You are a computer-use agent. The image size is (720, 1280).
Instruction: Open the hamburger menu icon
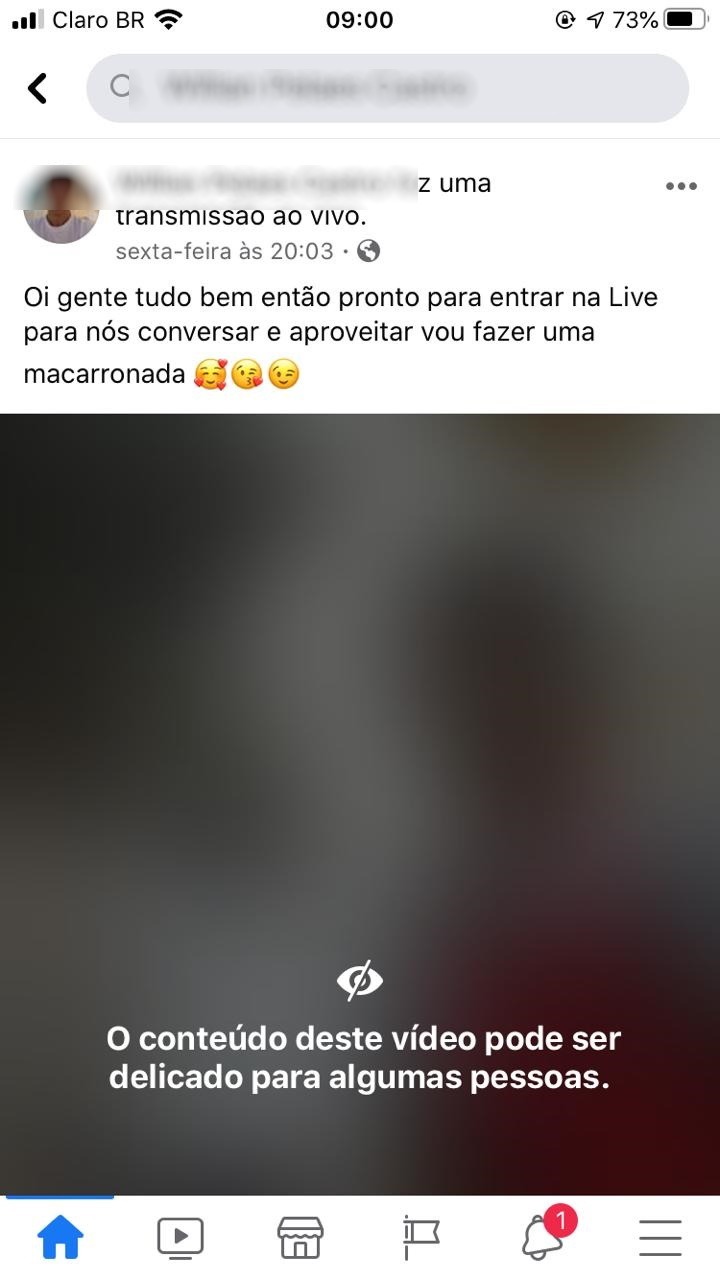click(659, 1236)
